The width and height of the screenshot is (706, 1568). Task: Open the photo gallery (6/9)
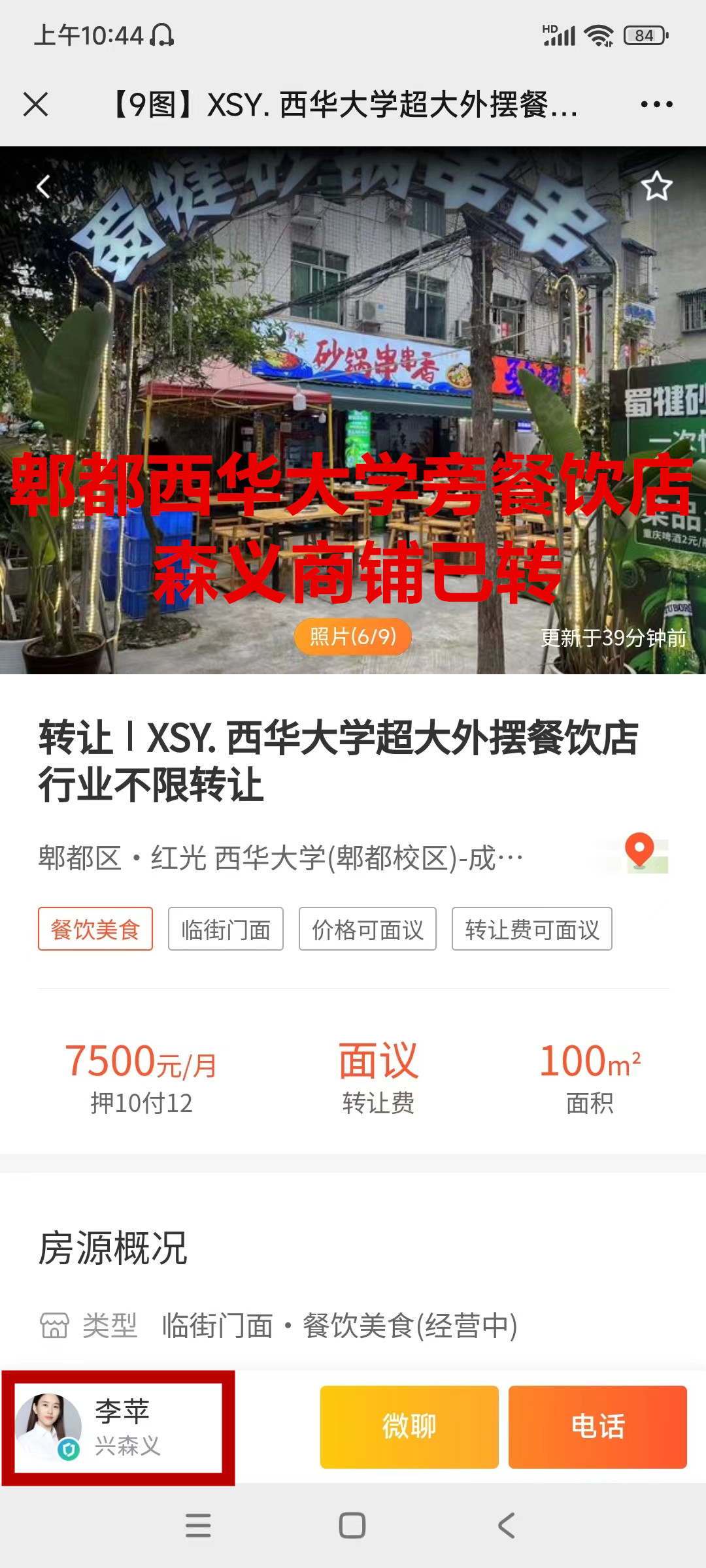[352, 636]
